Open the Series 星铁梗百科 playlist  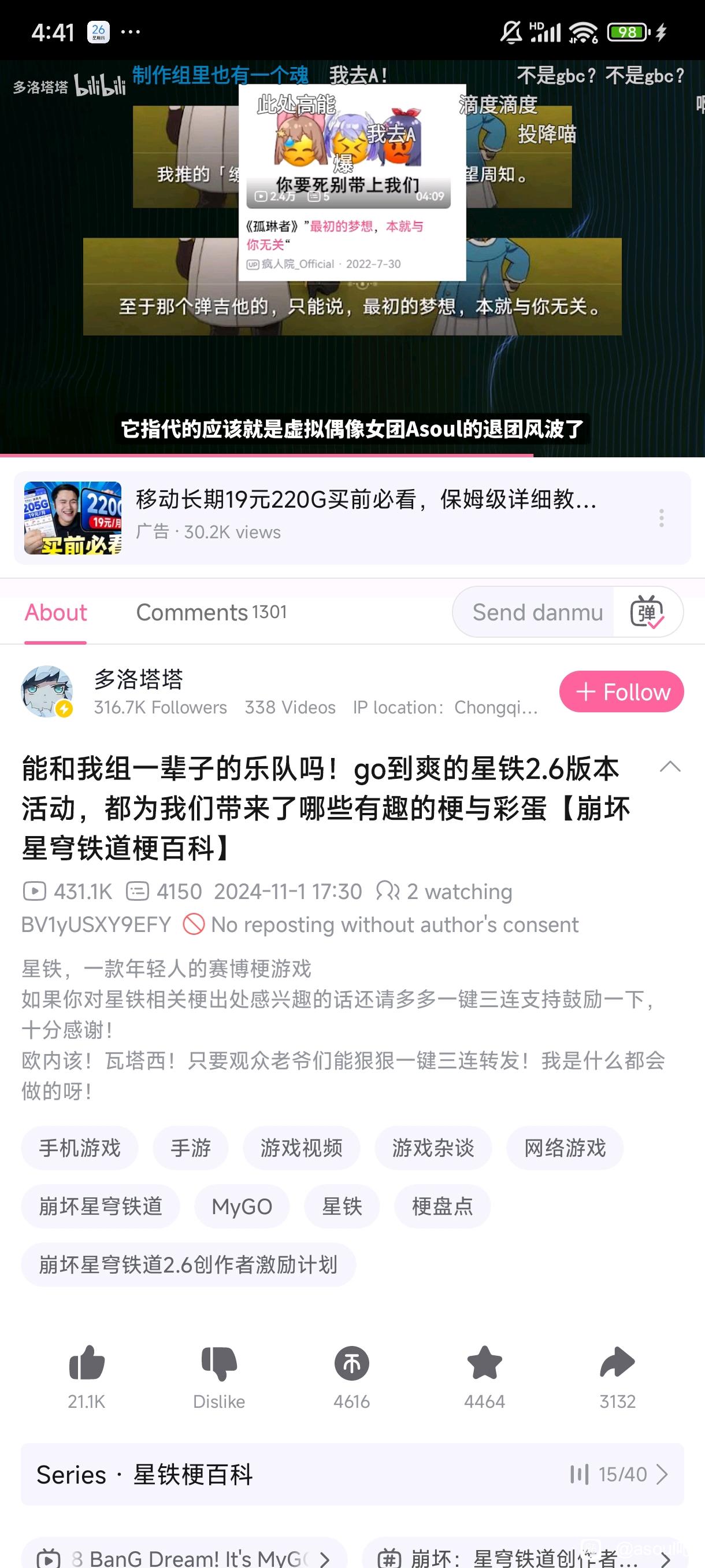pos(352,1474)
